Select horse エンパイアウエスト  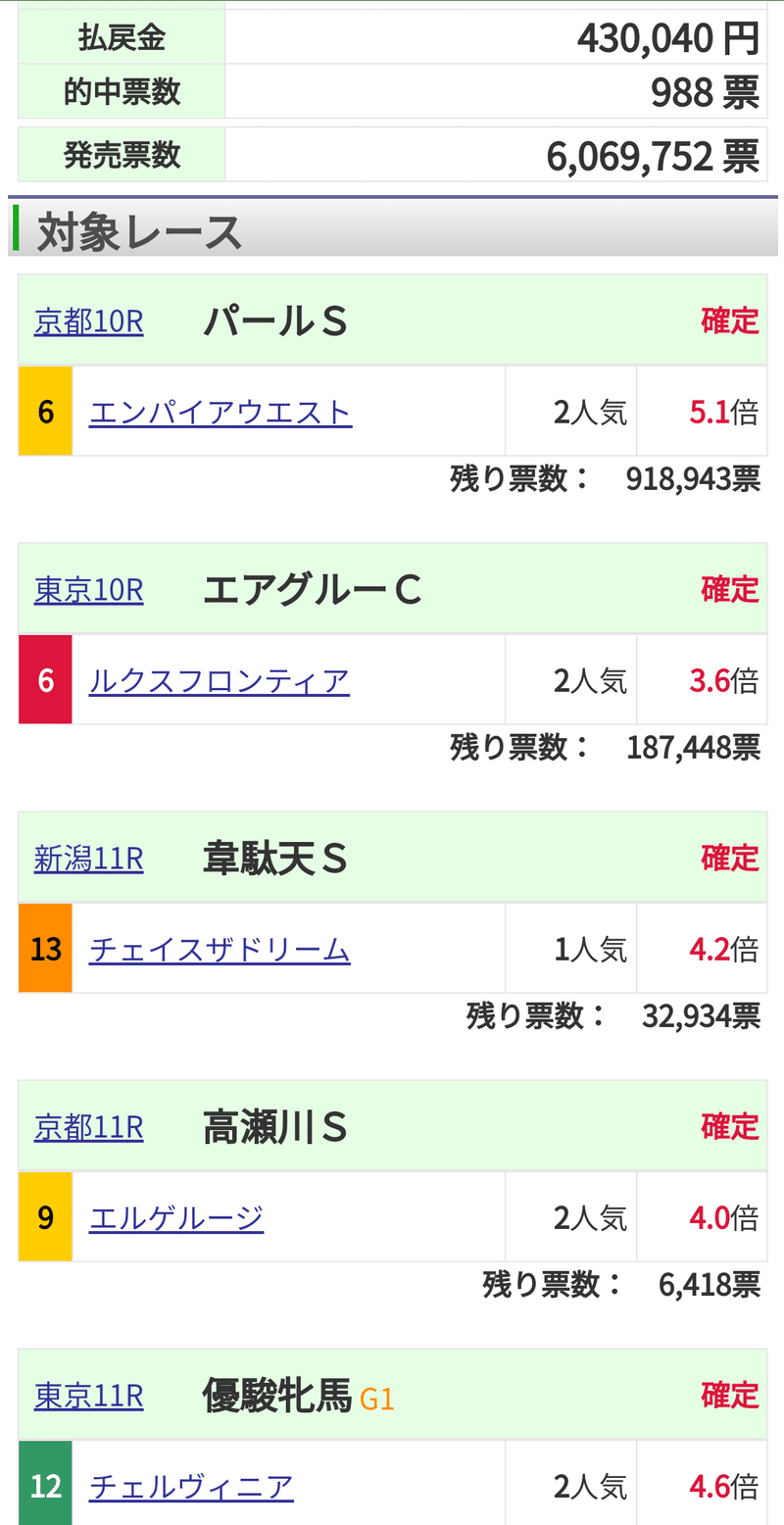pyautogui.click(x=220, y=410)
